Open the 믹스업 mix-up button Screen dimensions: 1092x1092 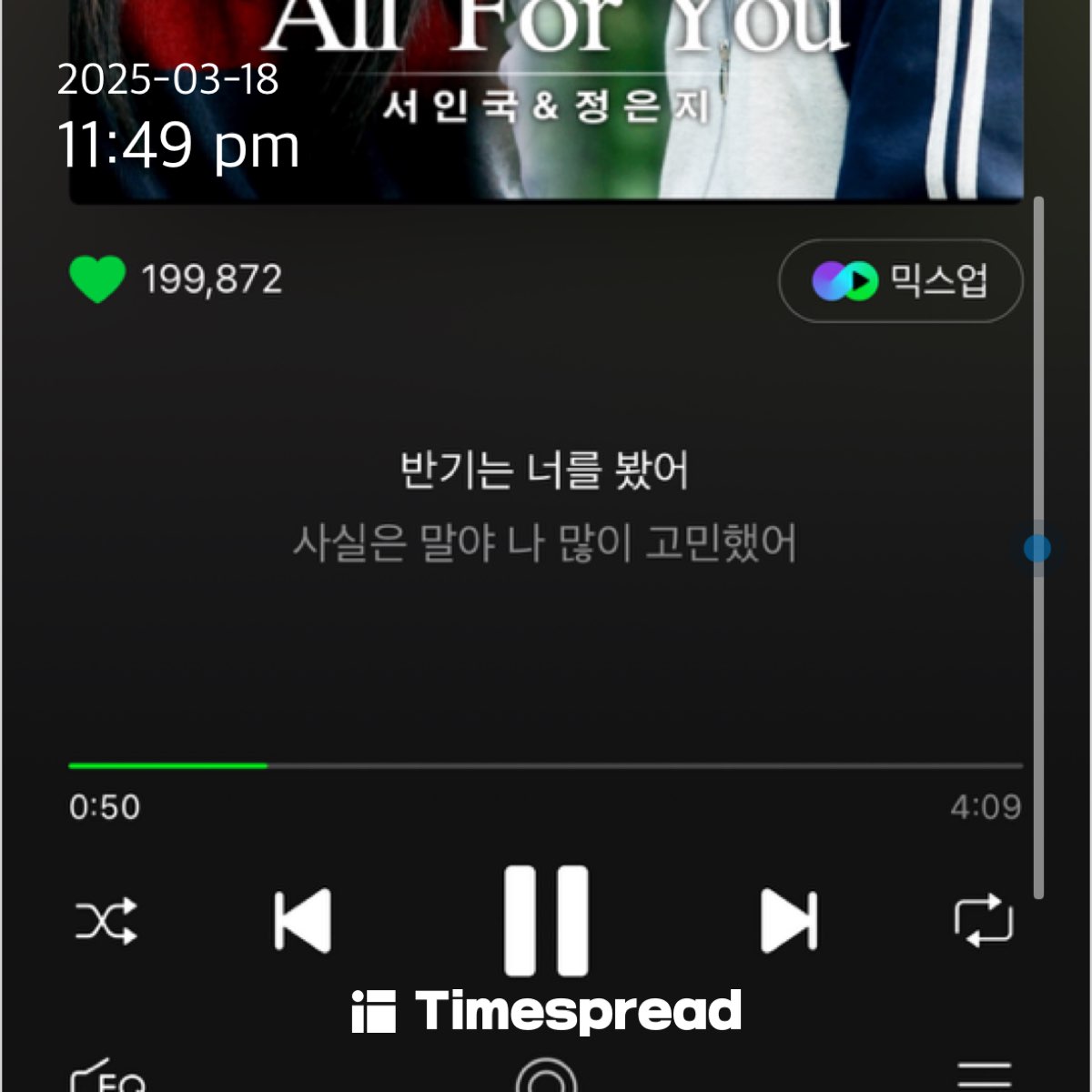(x=900, y=281)
